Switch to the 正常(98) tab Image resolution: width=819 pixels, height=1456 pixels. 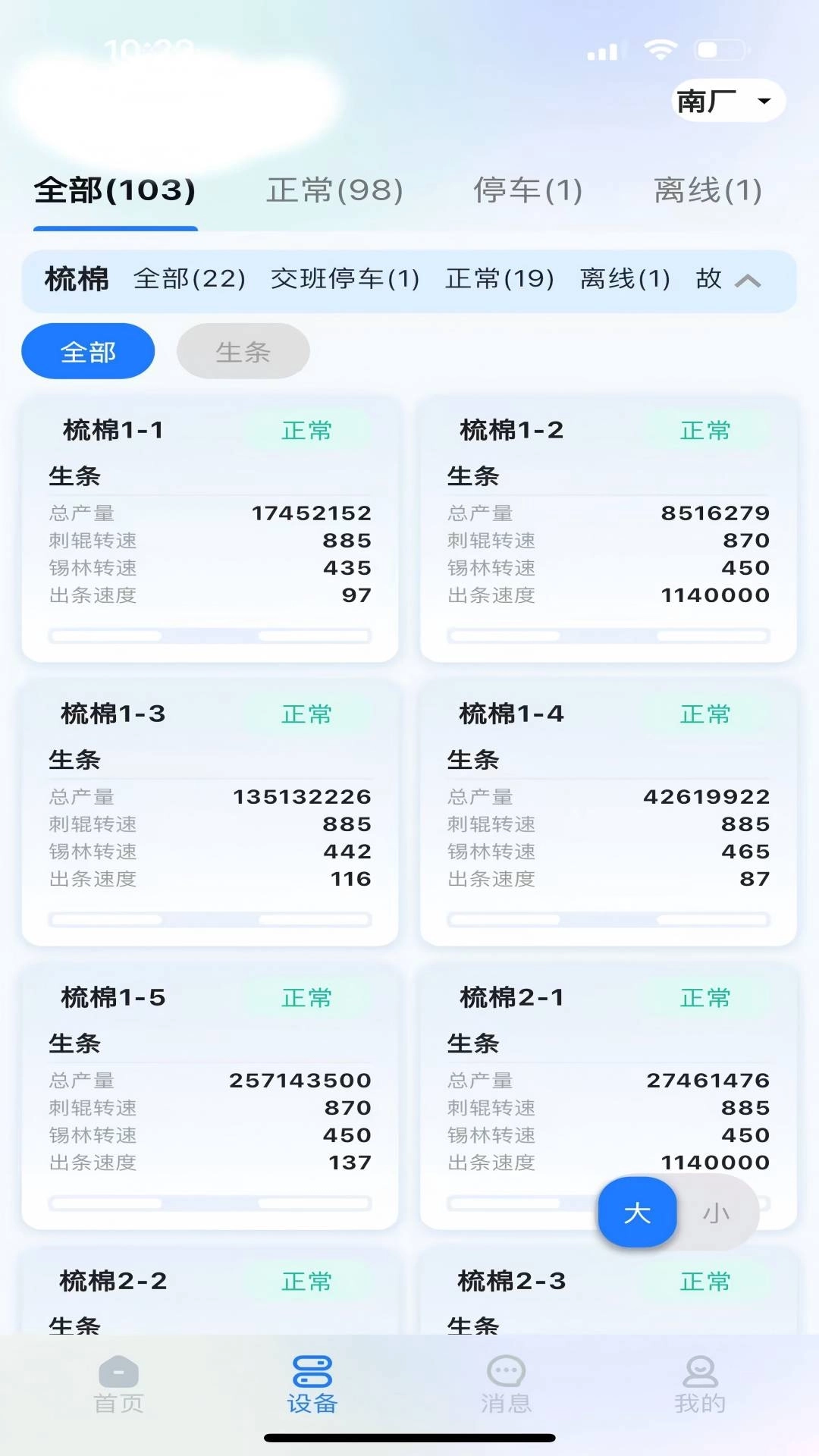coord(334,191)
